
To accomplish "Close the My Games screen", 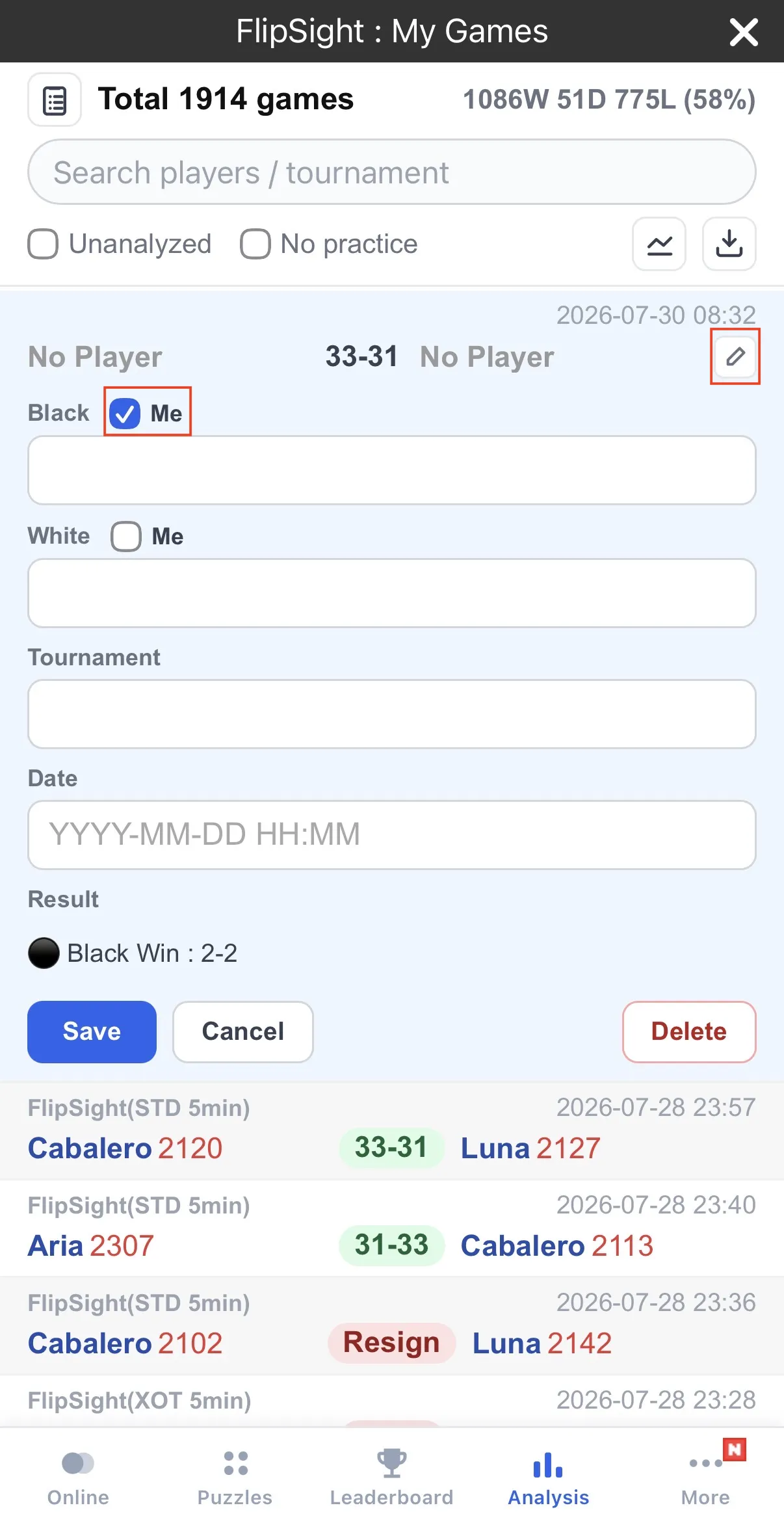I will (x=744, y=32).
